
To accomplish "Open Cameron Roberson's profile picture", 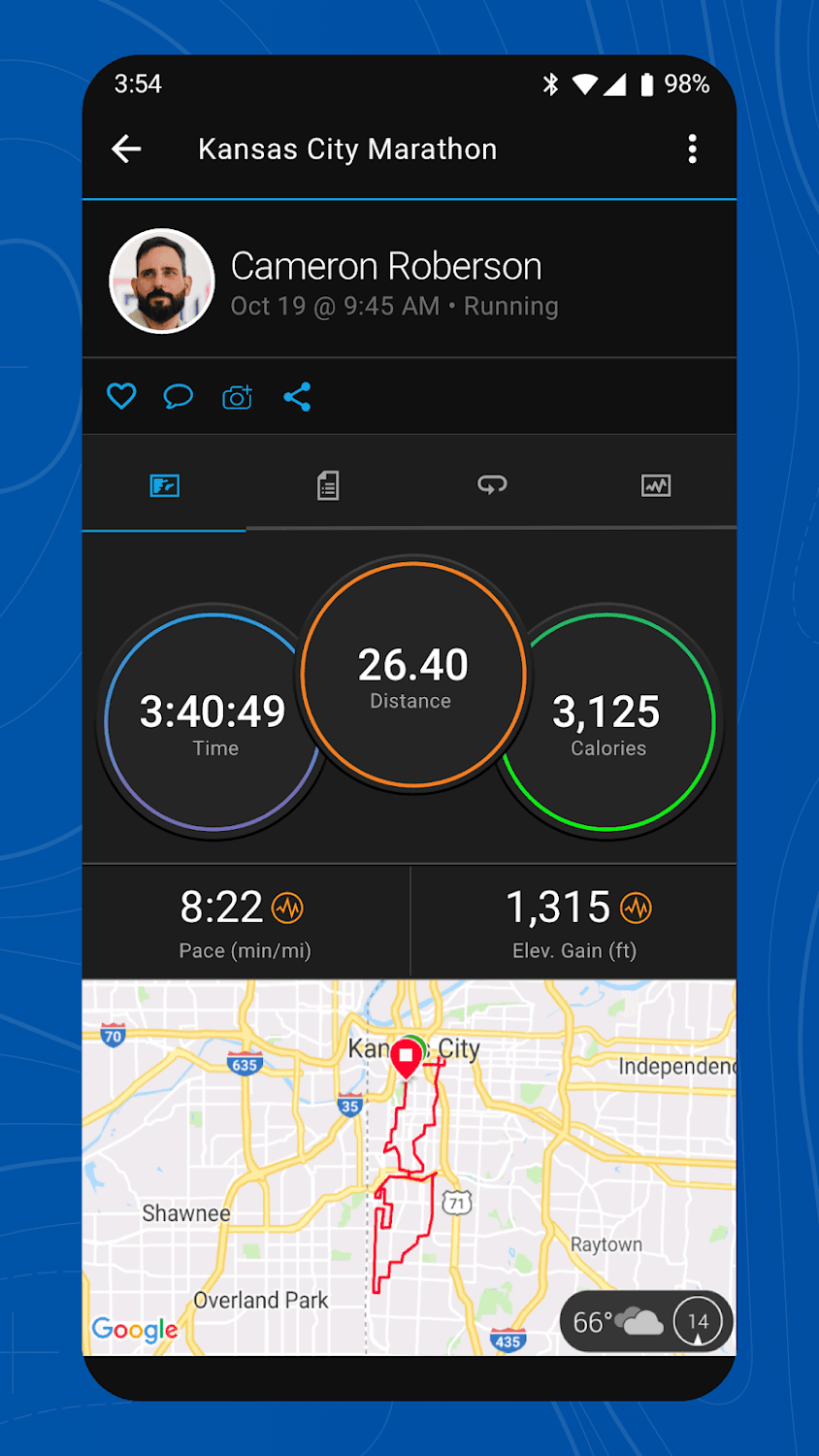I will [162, 281].
